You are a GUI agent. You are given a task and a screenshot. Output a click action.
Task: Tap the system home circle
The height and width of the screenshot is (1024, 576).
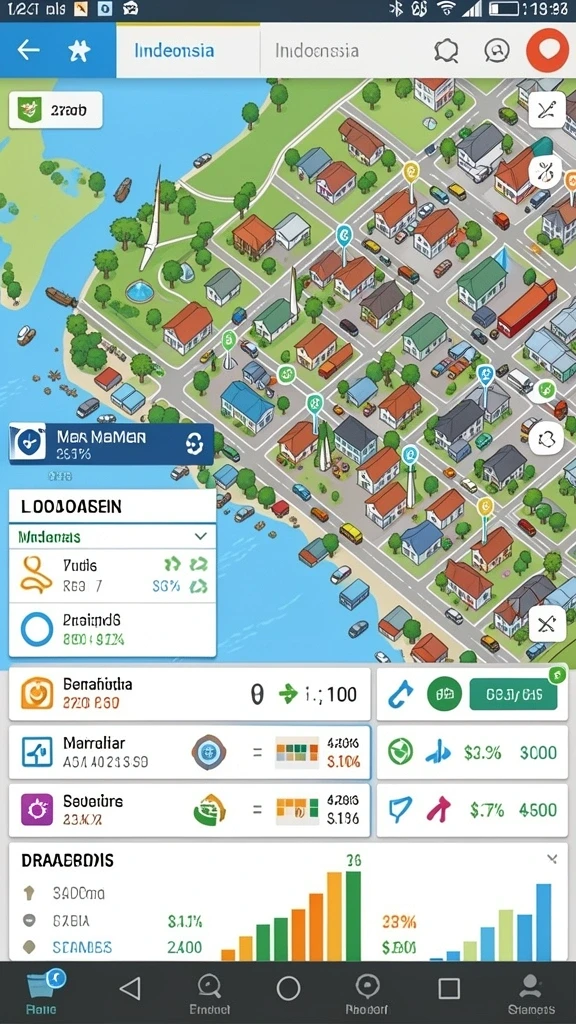(288, 988)
